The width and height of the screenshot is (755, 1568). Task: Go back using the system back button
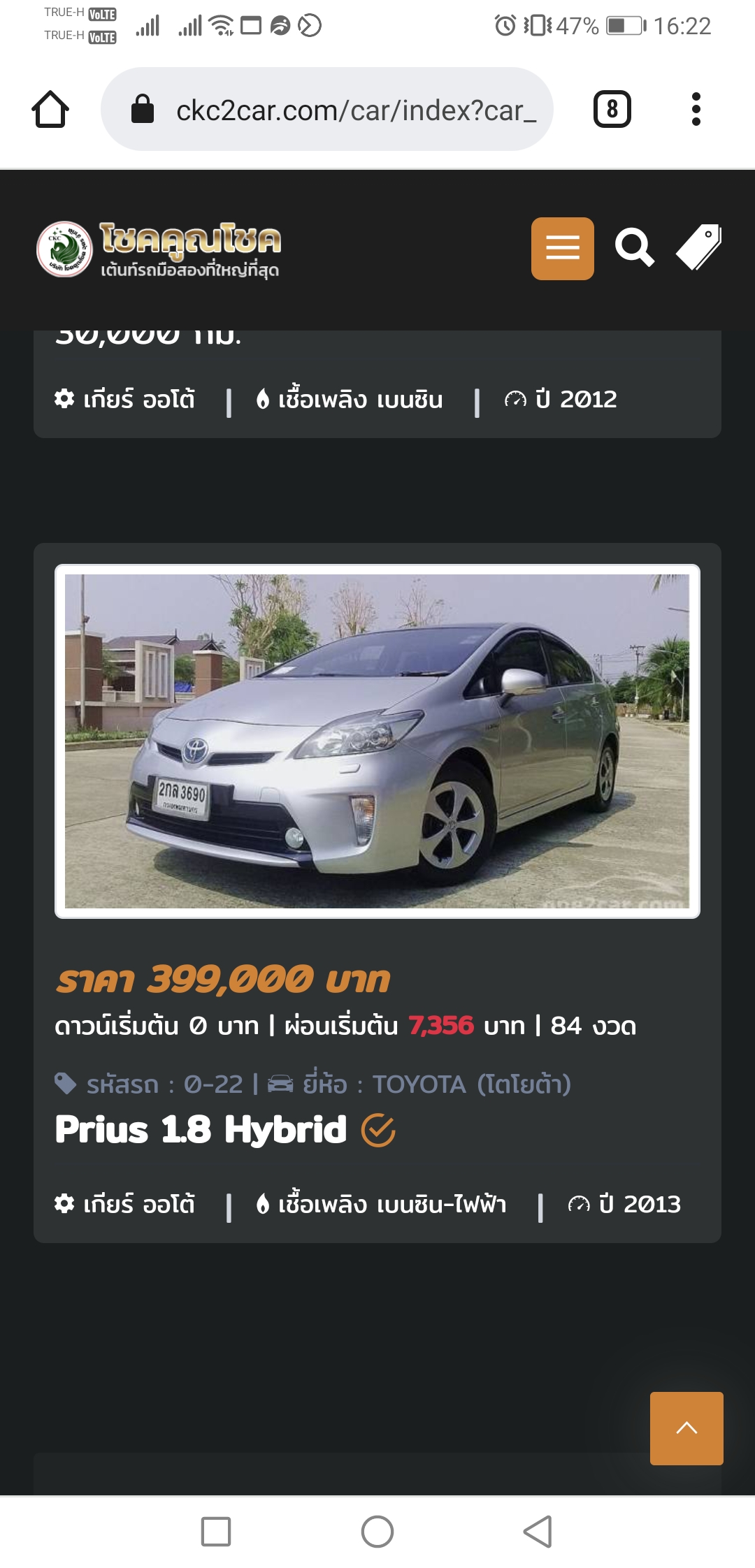[x=538, y=1532]
